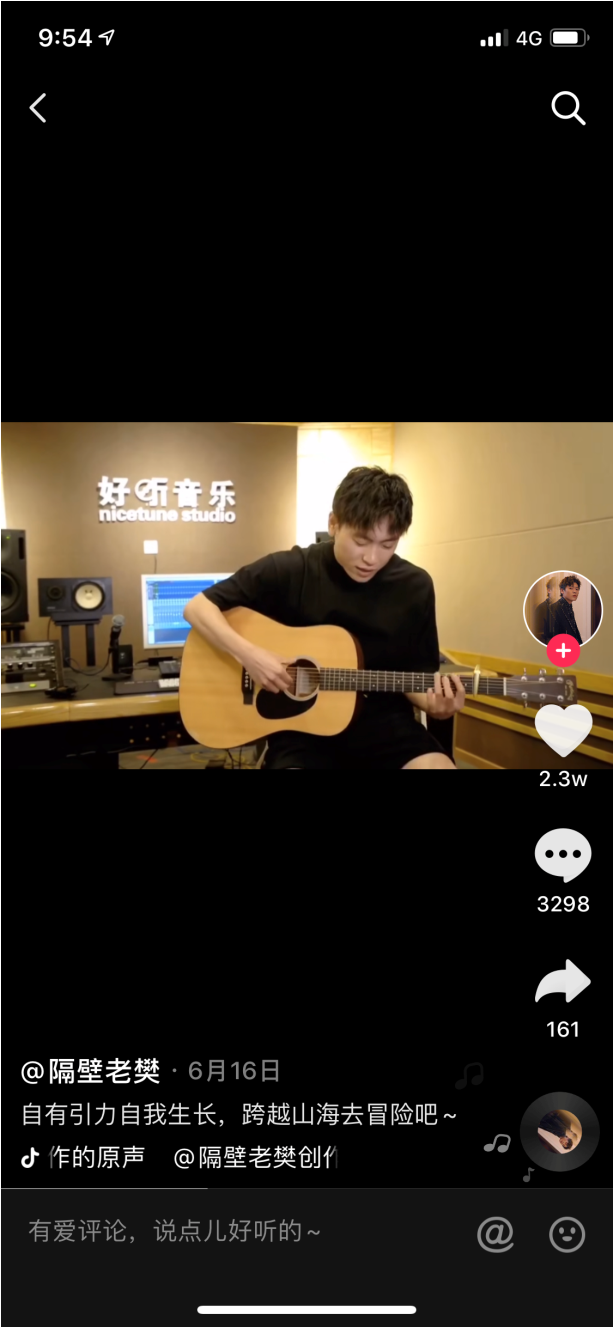613x1327 pixels.
Task: Open the emoji picker icon
Action: [x=567, y=1234]
